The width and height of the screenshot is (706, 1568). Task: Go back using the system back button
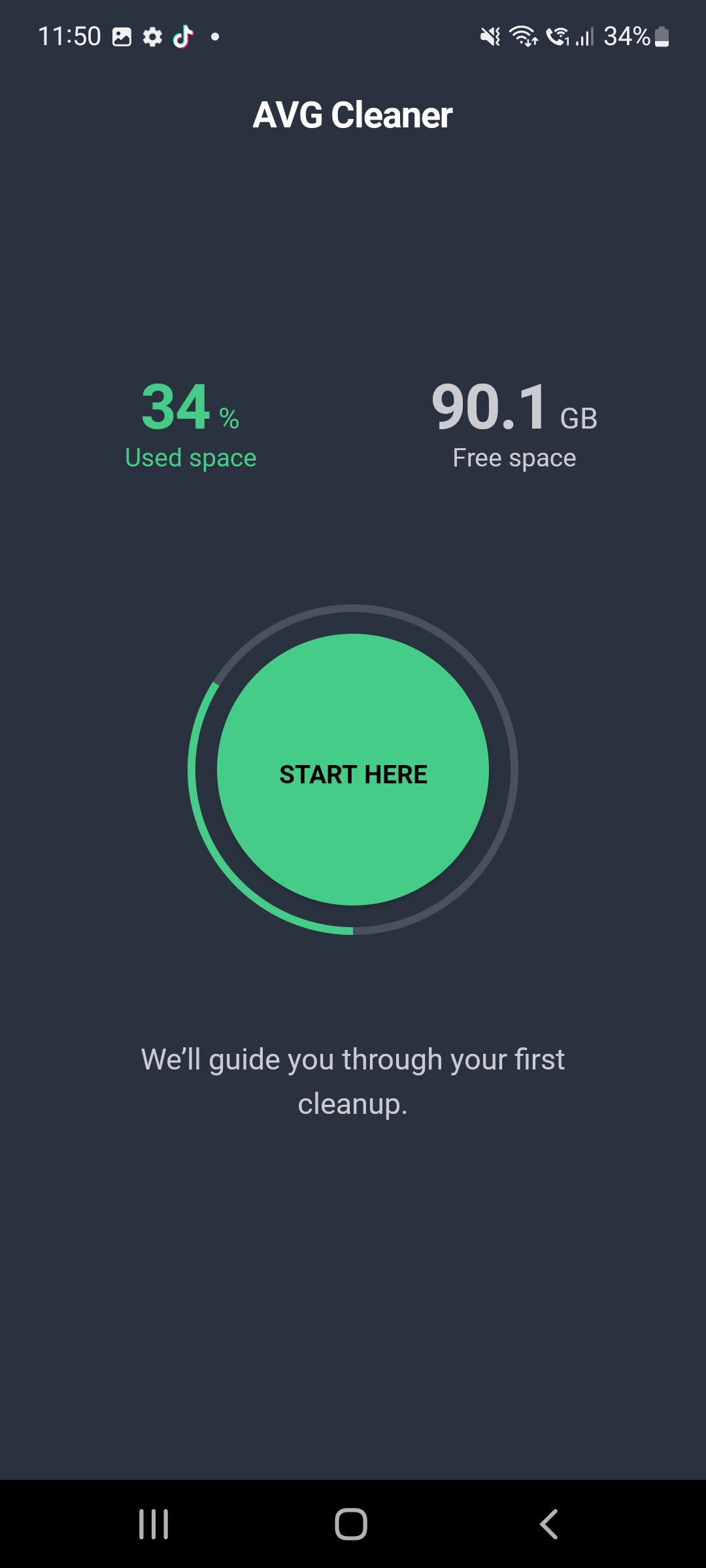click(549, 1524)
